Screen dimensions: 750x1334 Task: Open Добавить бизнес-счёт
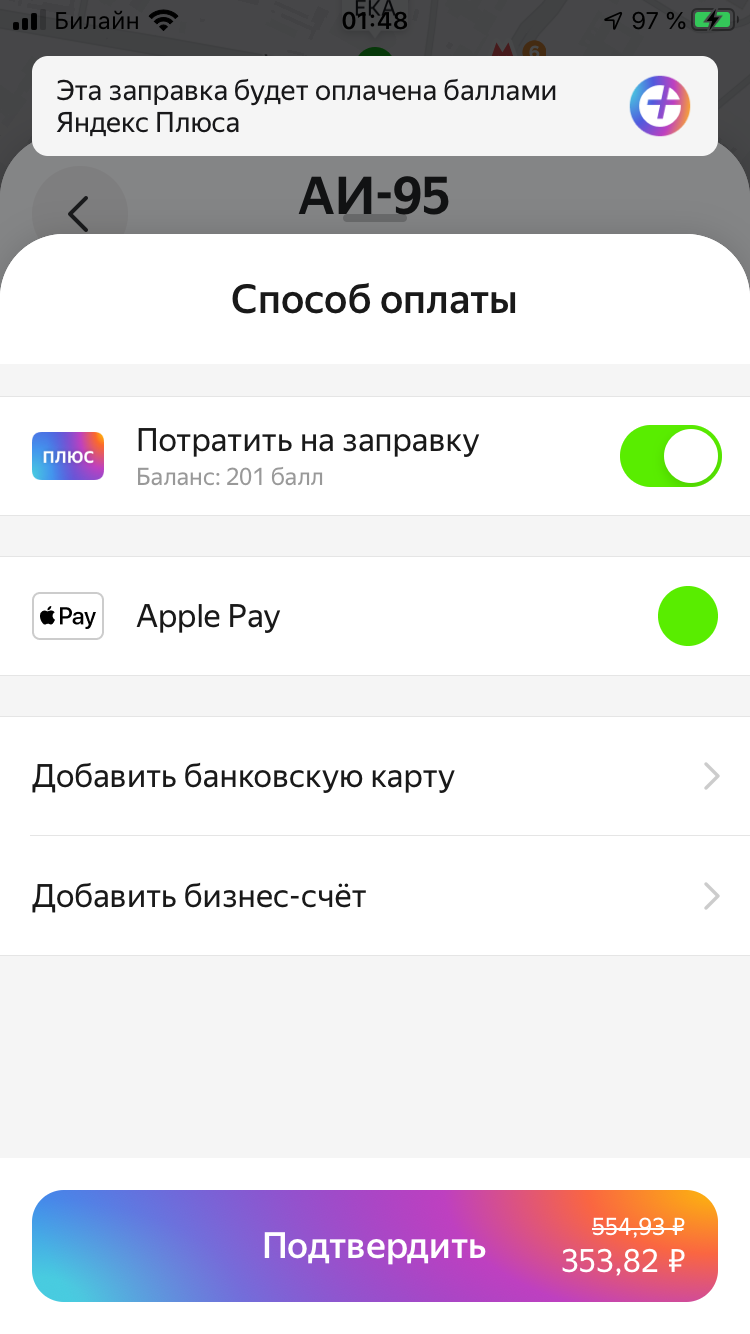pyautogui.click(x=375, y=896)
